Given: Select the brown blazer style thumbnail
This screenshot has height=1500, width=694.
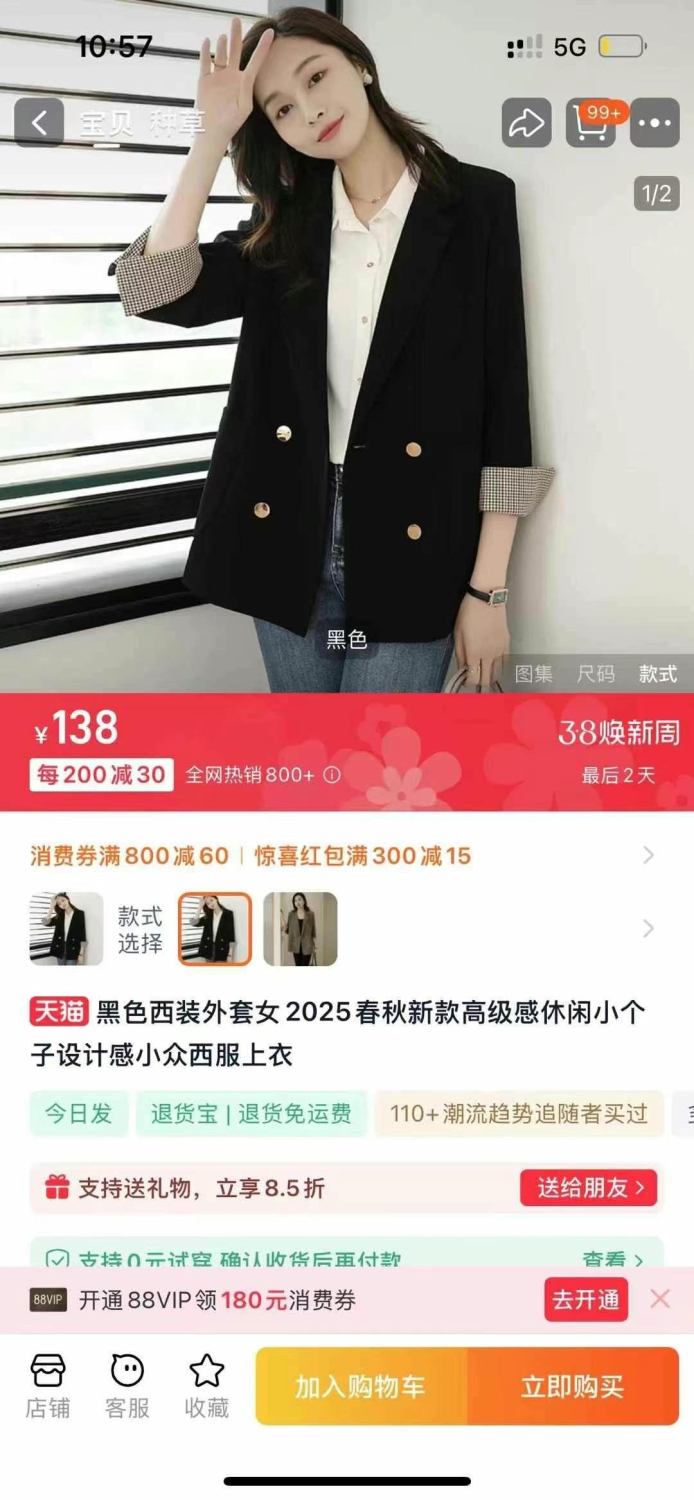Looking at the screenshot, I should click(300, 929).
